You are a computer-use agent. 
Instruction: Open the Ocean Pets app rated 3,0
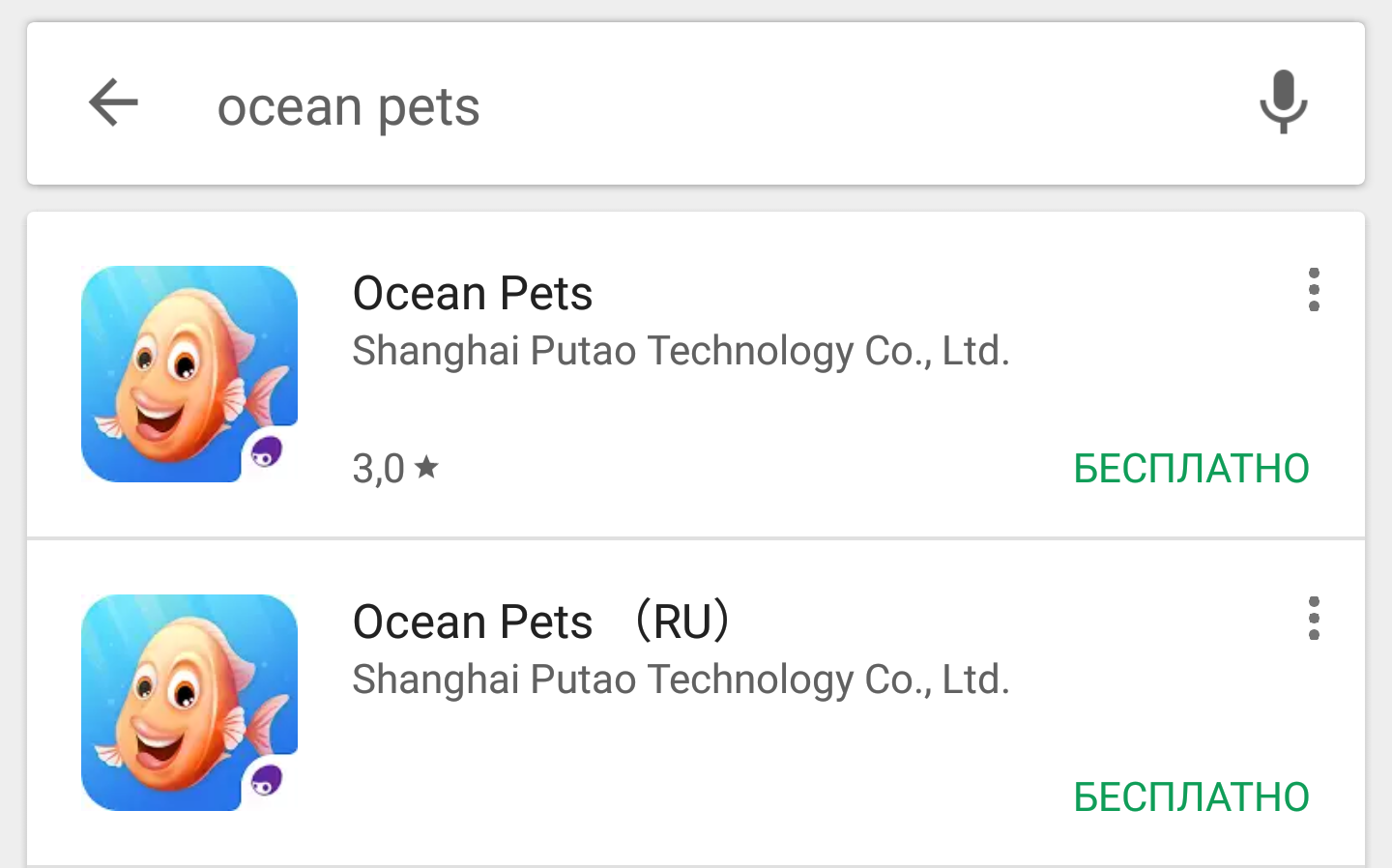pos(472,294)
